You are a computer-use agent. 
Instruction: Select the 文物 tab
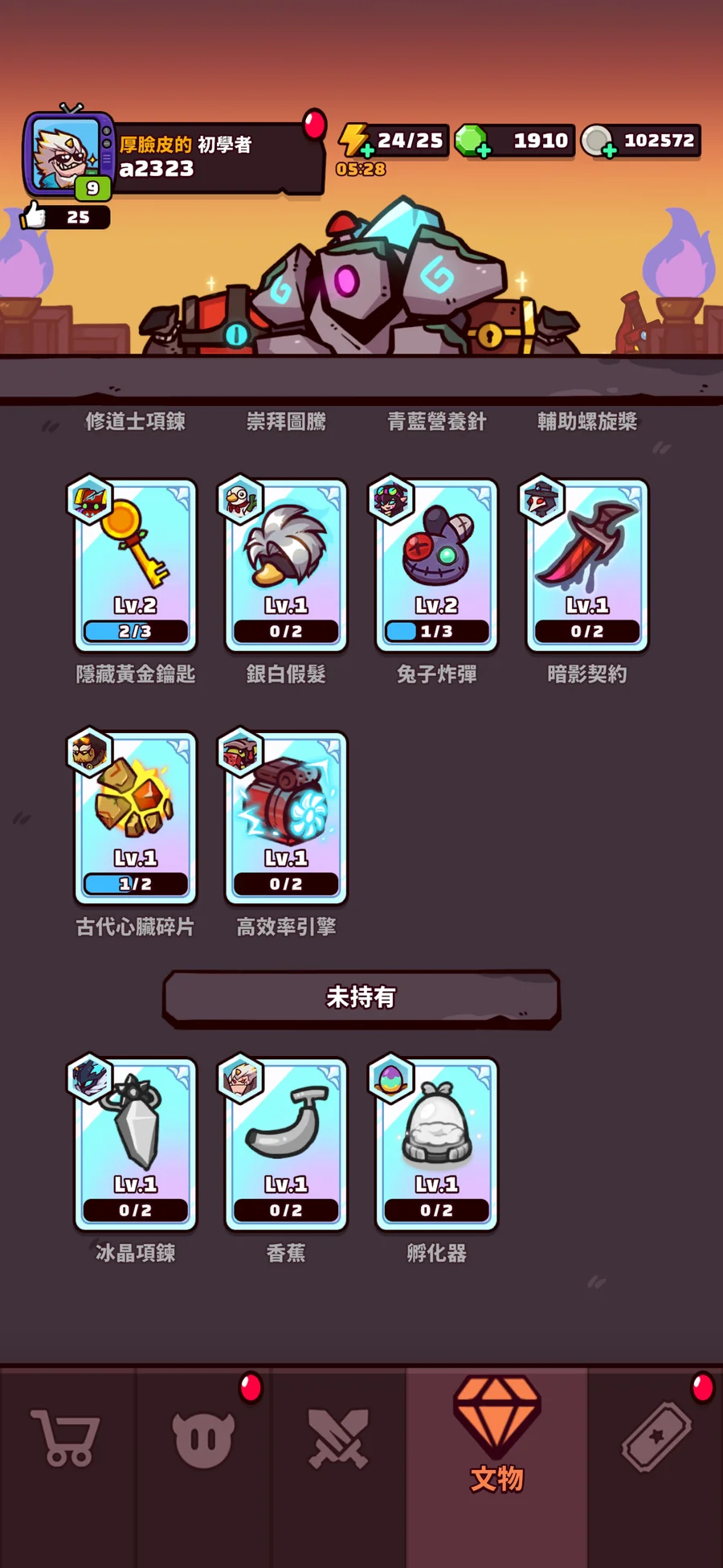(x=496, y=1439)
